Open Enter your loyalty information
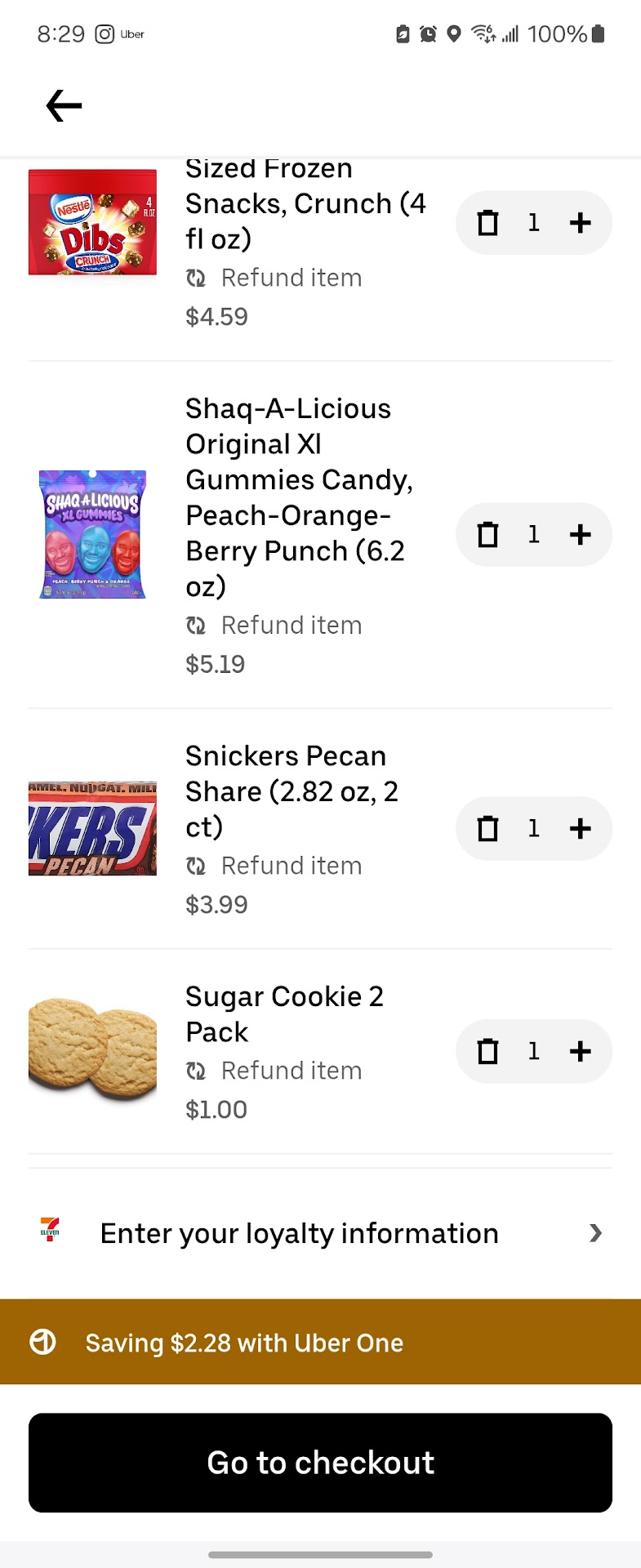641x1568 pixels. 320,1233
